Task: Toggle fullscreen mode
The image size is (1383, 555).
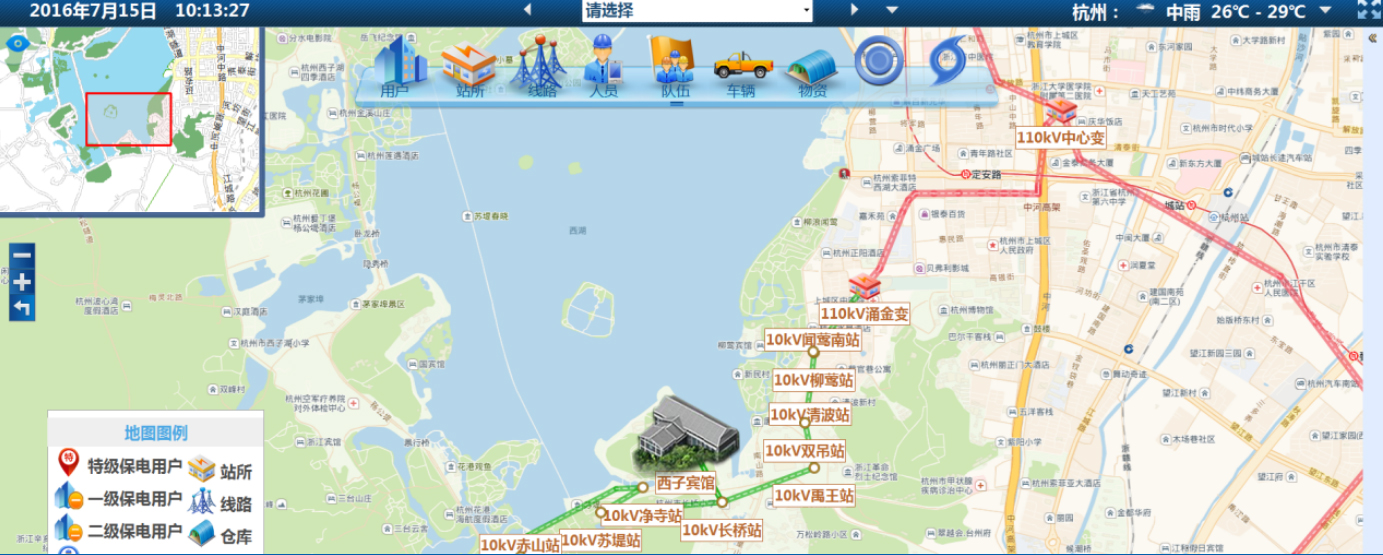Action: pyautogui.click(x=1369, y=10)
